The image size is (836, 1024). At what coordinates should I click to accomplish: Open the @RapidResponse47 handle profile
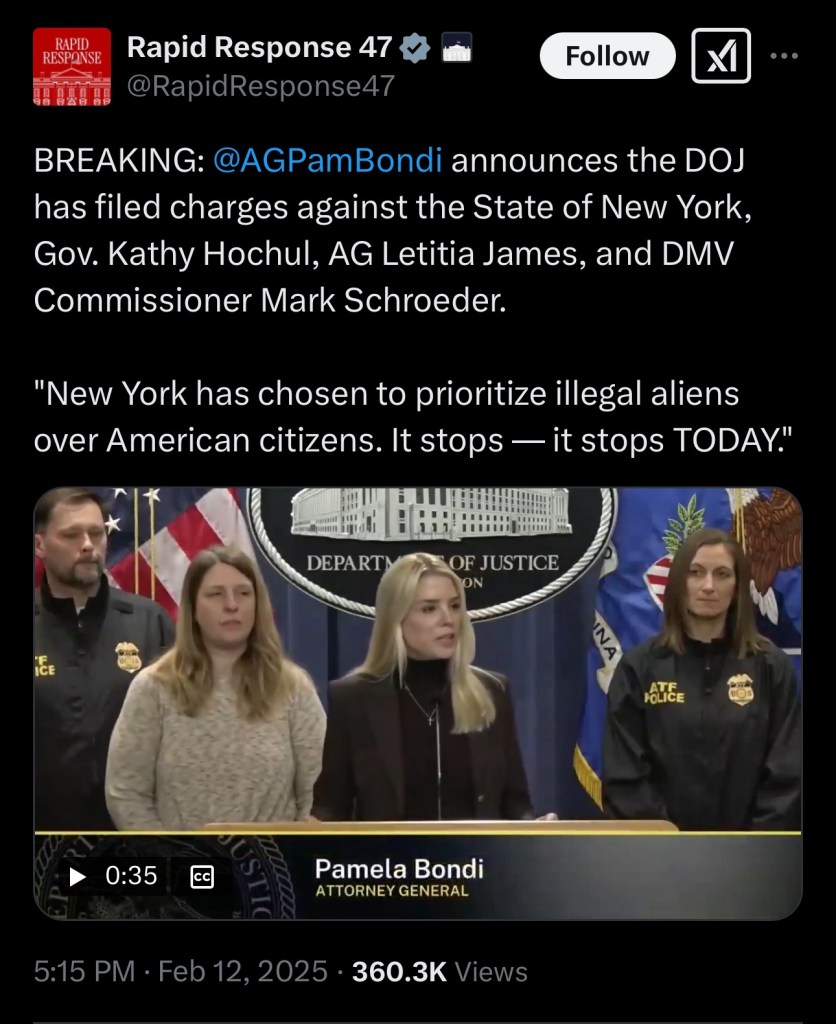pyautogui.click(x=260, y=86)
